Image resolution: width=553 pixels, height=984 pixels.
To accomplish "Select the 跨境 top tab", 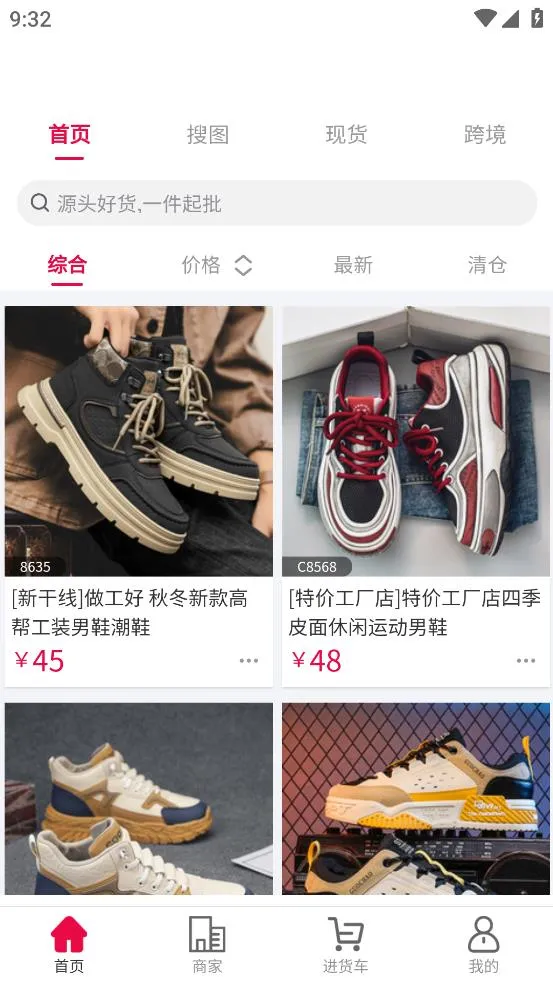I will tap(485, 135).
